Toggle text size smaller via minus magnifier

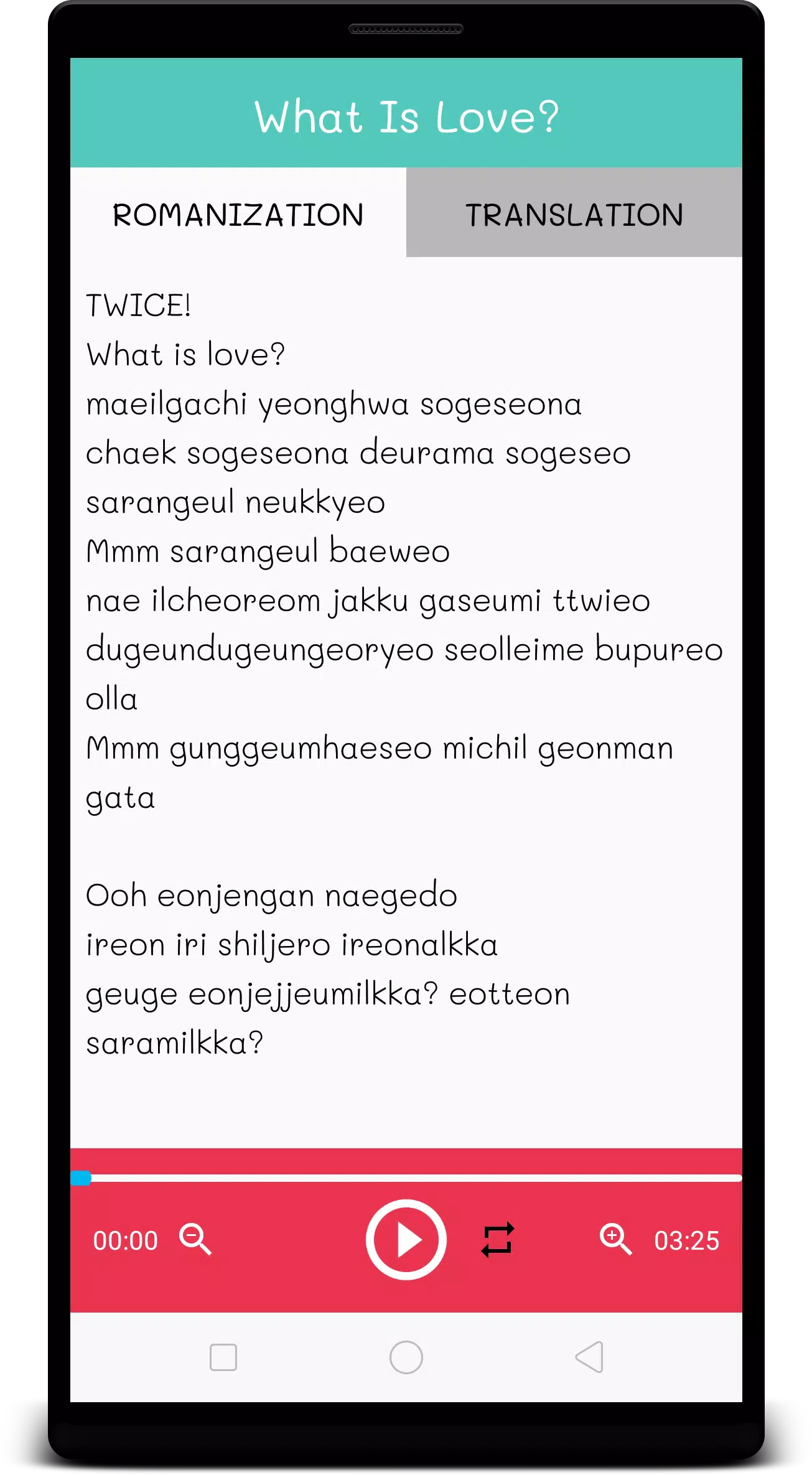coord(195,1240)
